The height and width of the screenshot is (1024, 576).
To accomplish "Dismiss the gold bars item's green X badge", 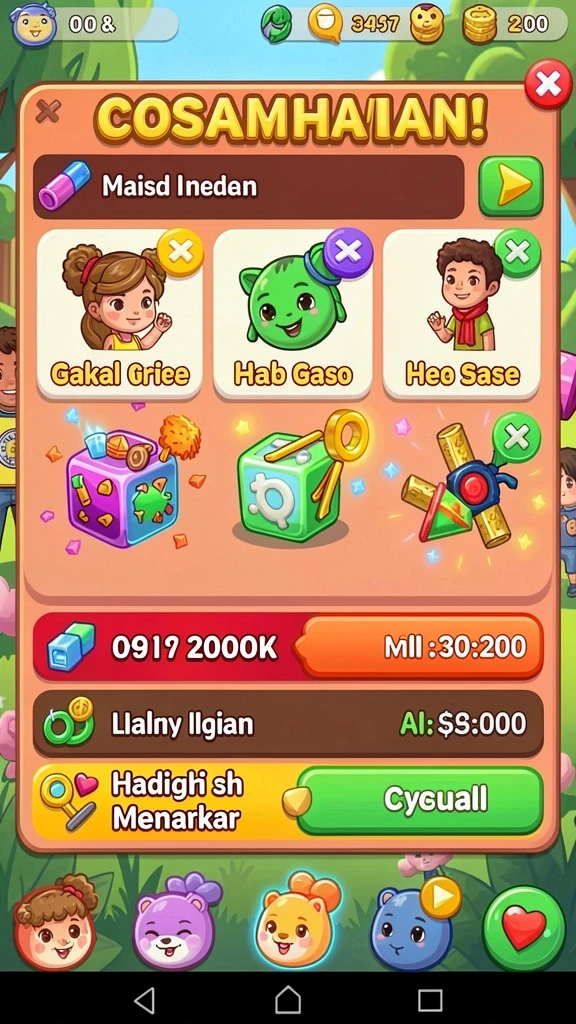I will tap(517, 438).
